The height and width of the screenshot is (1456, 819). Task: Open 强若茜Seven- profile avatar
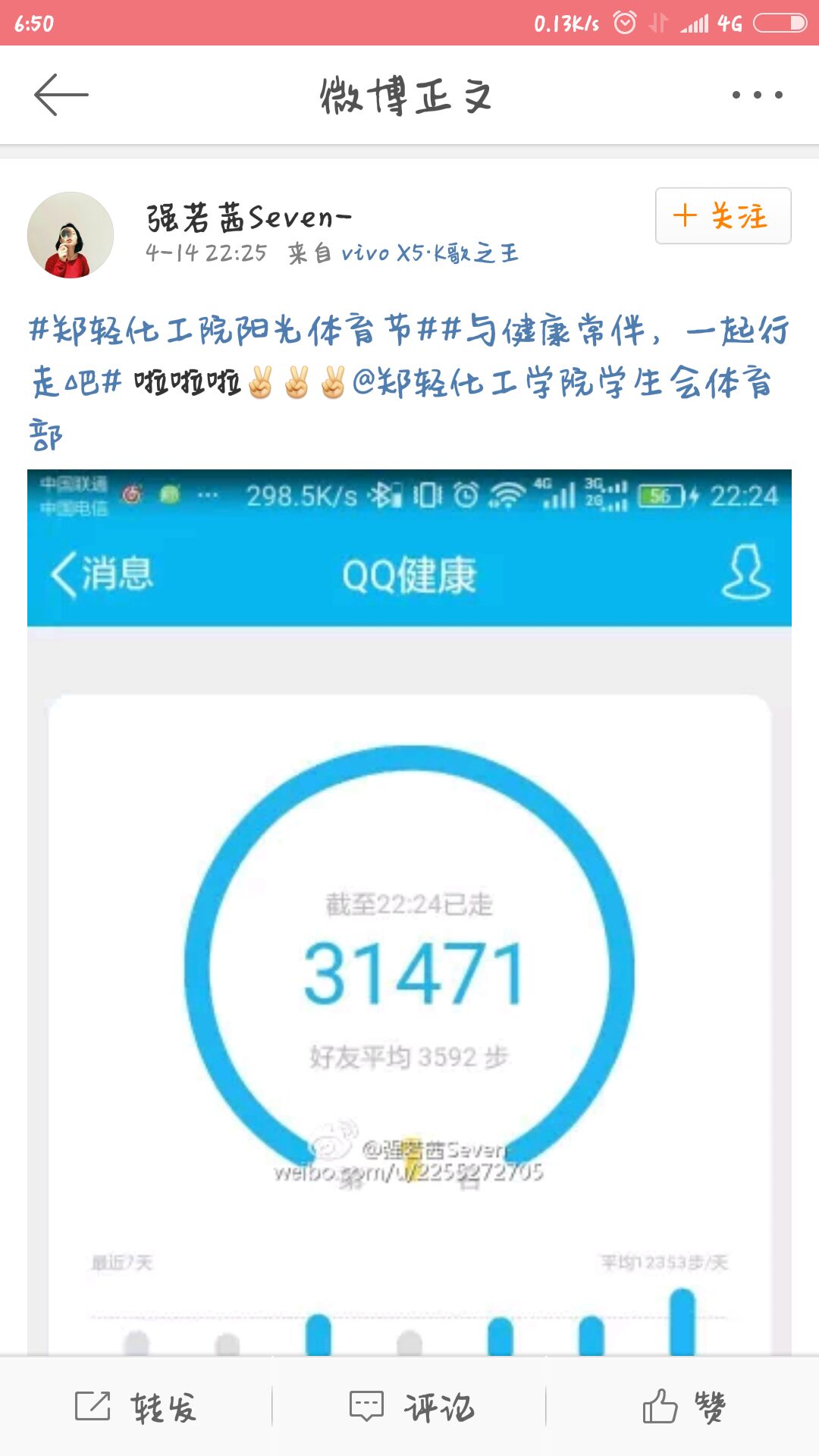tap(71, 235)
